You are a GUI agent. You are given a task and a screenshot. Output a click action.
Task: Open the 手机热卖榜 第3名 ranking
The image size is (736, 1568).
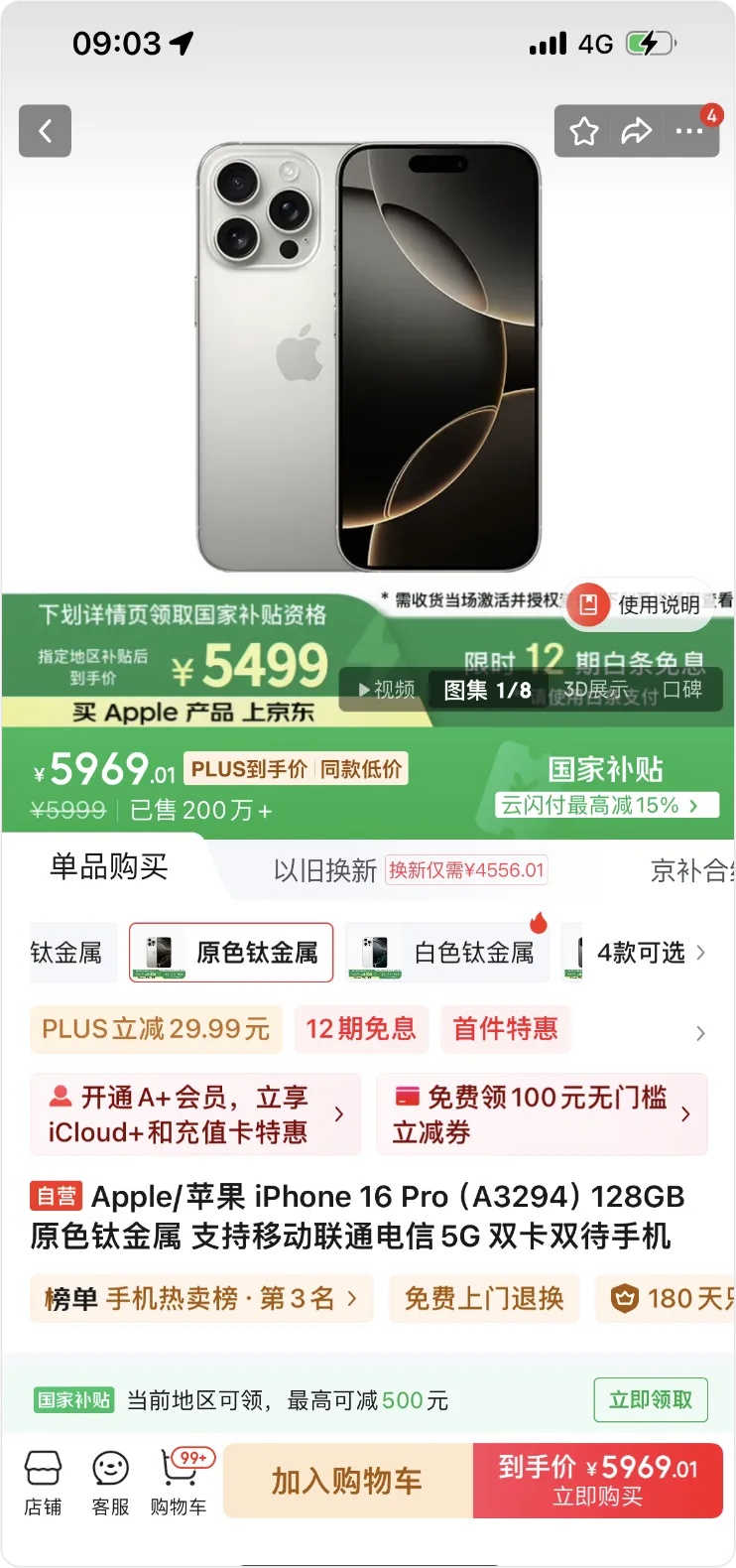pyautogui.click(x=201, y=1298)
